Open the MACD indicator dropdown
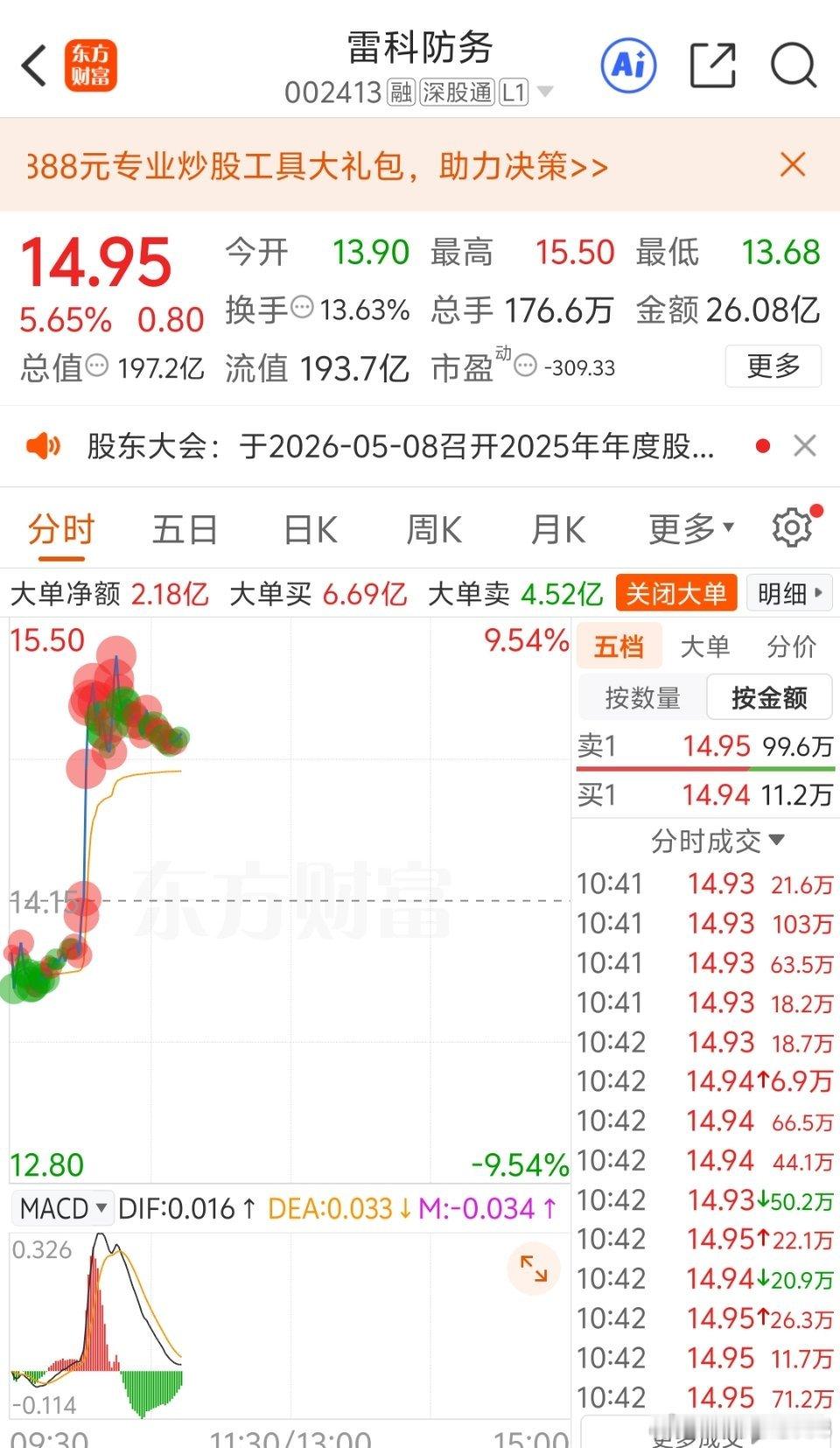 tap(61, 1208)
